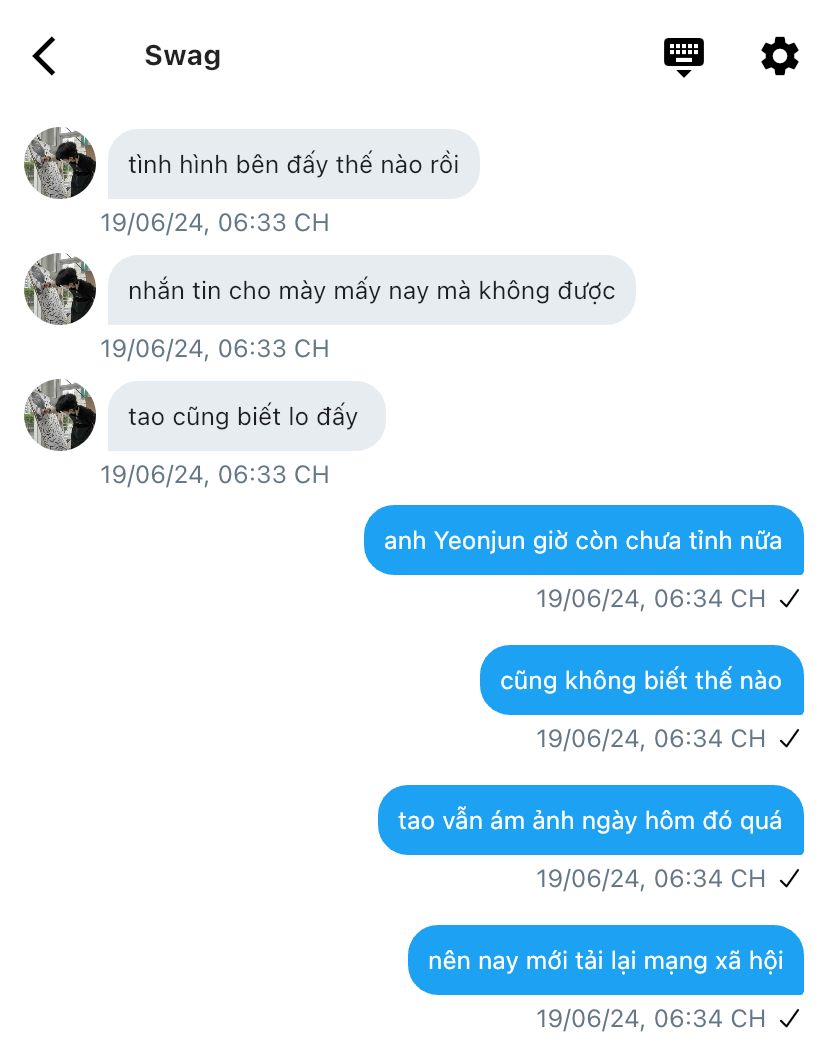Tap the keyboard icon in the header
Screen dimensions: 828x1042
(684, 56)
